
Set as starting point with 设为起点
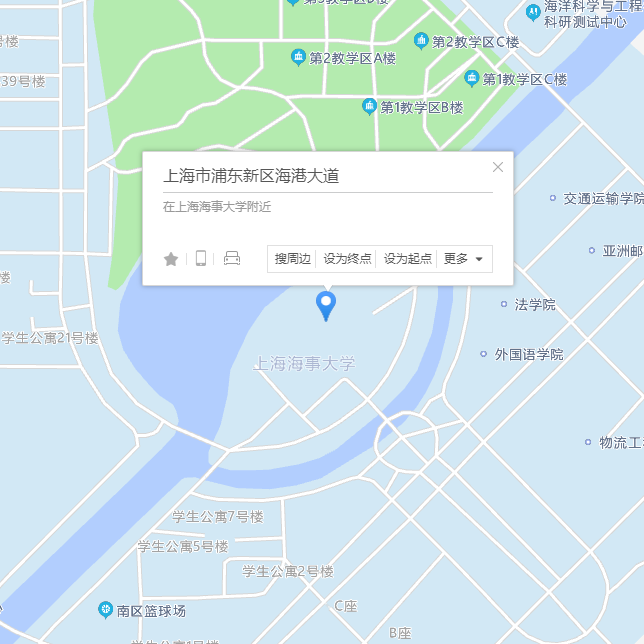408,259
